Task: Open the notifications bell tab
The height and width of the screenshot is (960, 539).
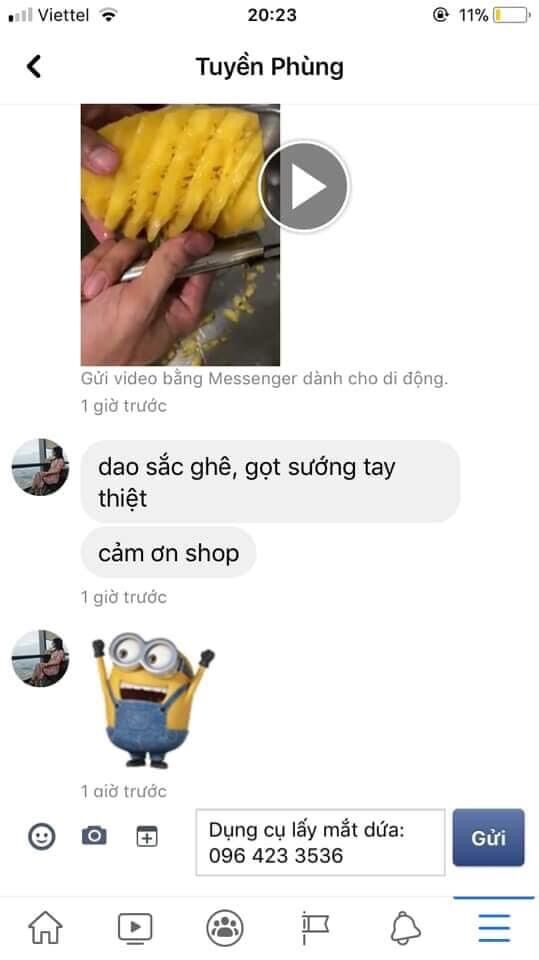Action: (x=405, y=928)
